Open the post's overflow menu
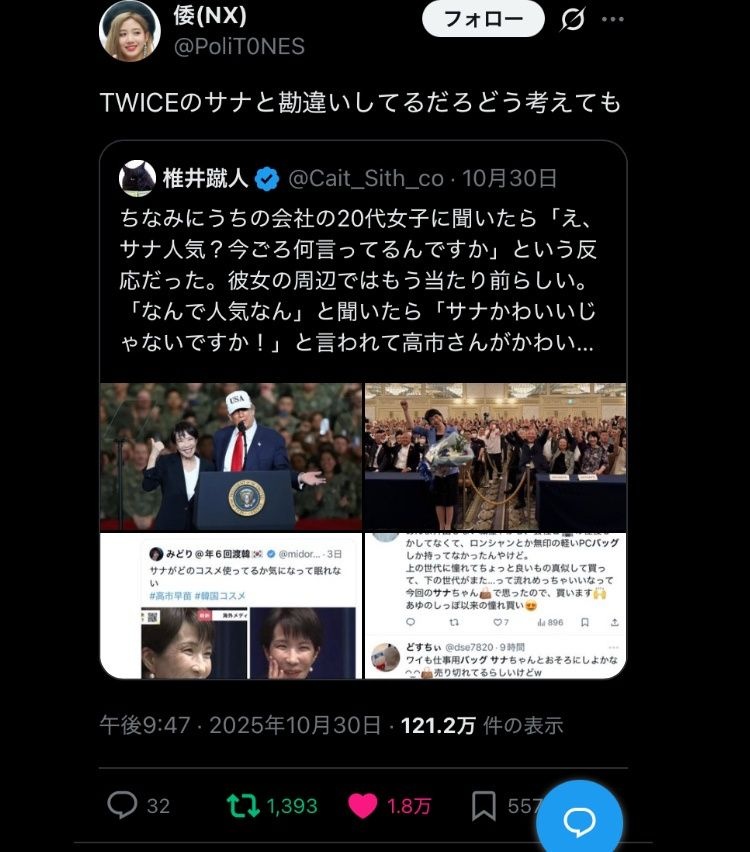The image size is (750, 852). tap(612, 20)
